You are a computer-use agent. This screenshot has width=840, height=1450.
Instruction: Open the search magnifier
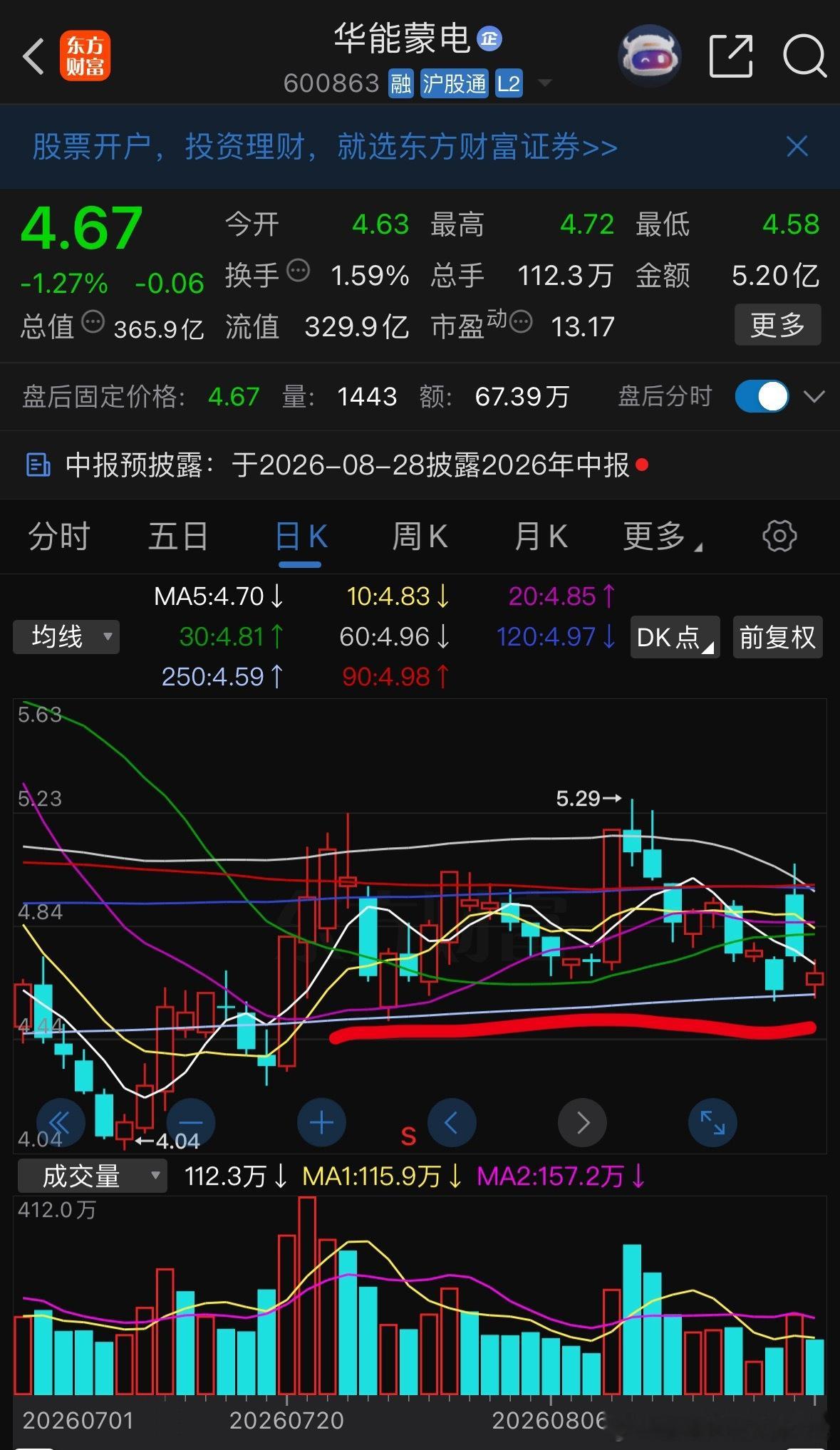click(x=804, y=56)
